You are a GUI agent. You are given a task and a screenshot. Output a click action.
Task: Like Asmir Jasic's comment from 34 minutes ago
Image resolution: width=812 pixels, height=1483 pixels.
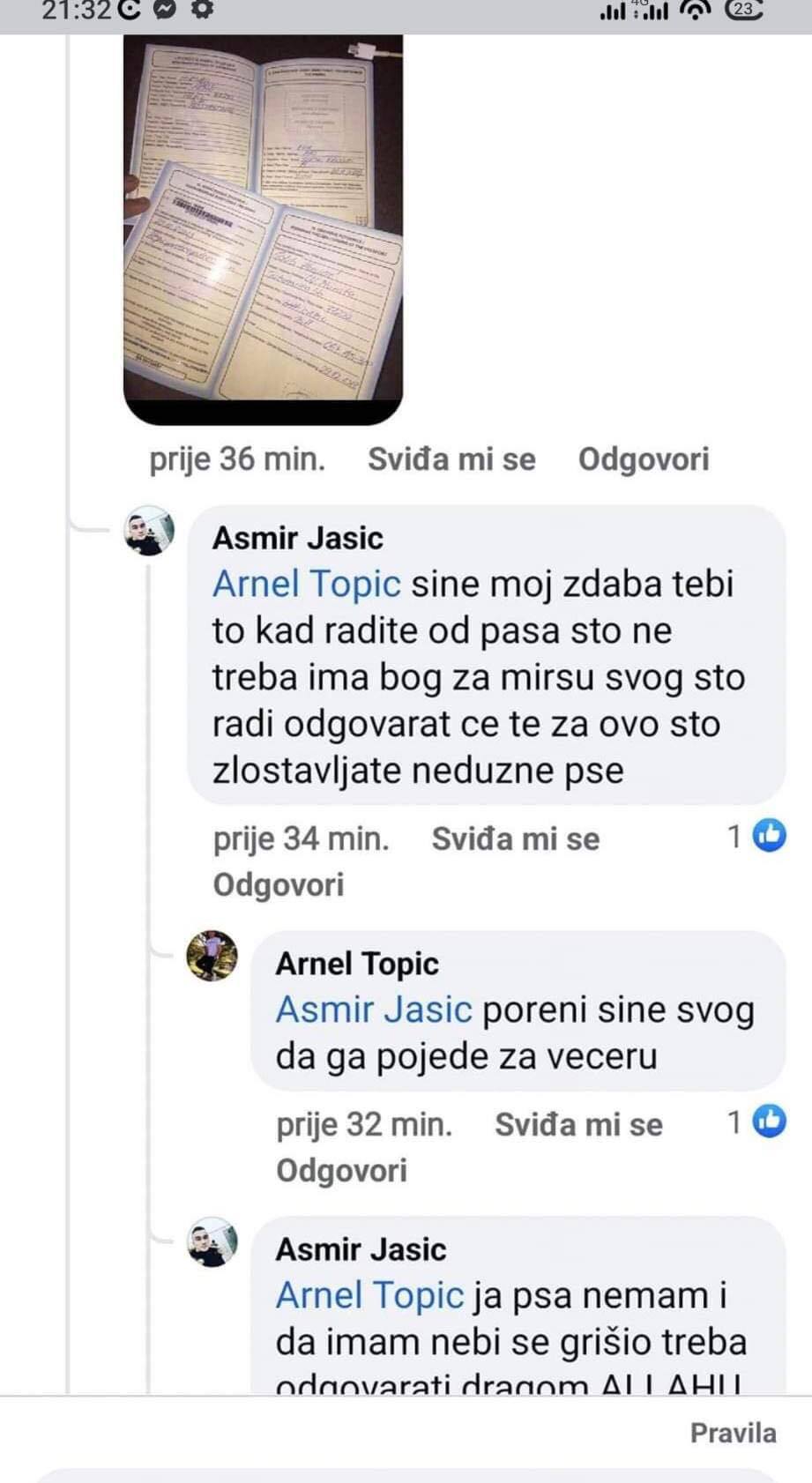pyautogui.click(x=515, y=838)
